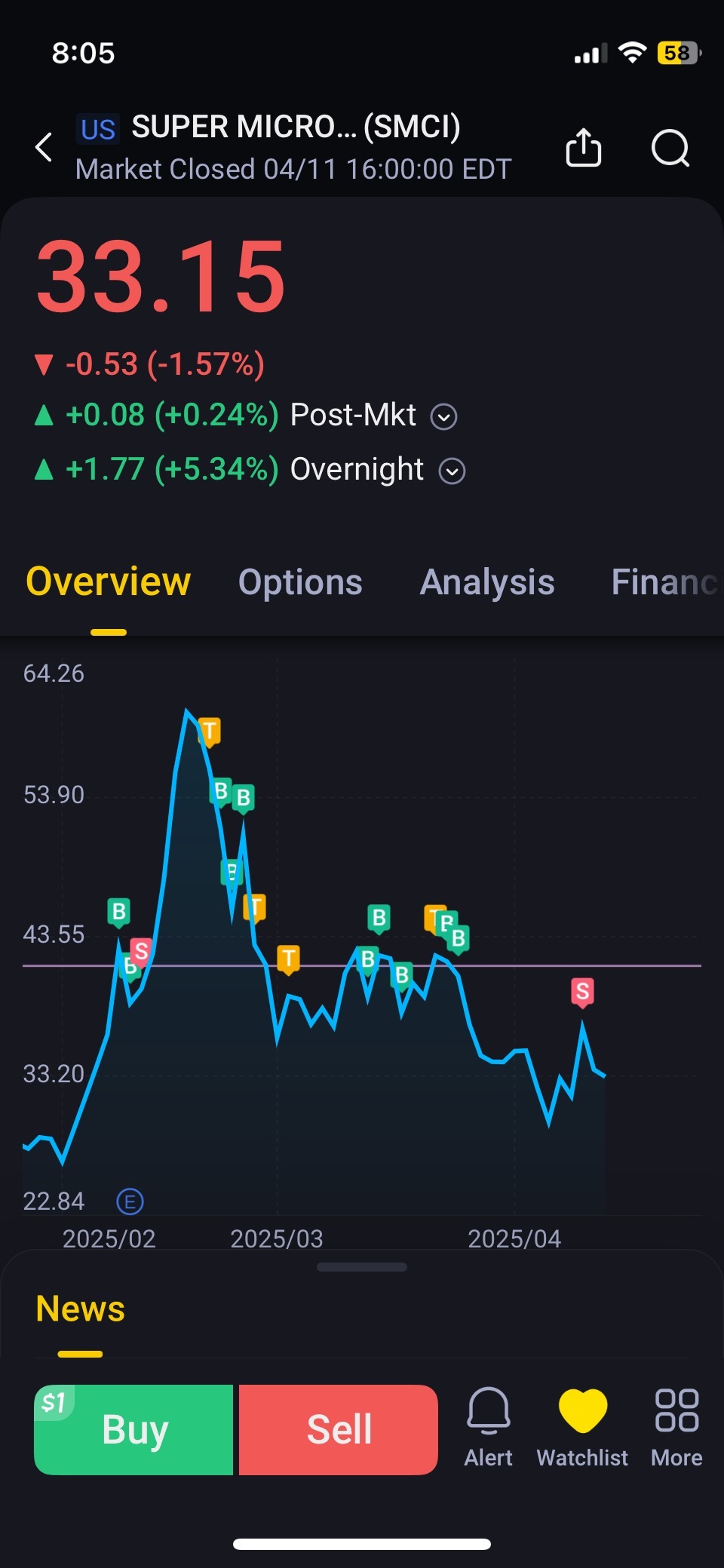Expand the Overnight price details
Image resolution: width=724 pixels, height=1568 pixels.
tap(452, 471)
